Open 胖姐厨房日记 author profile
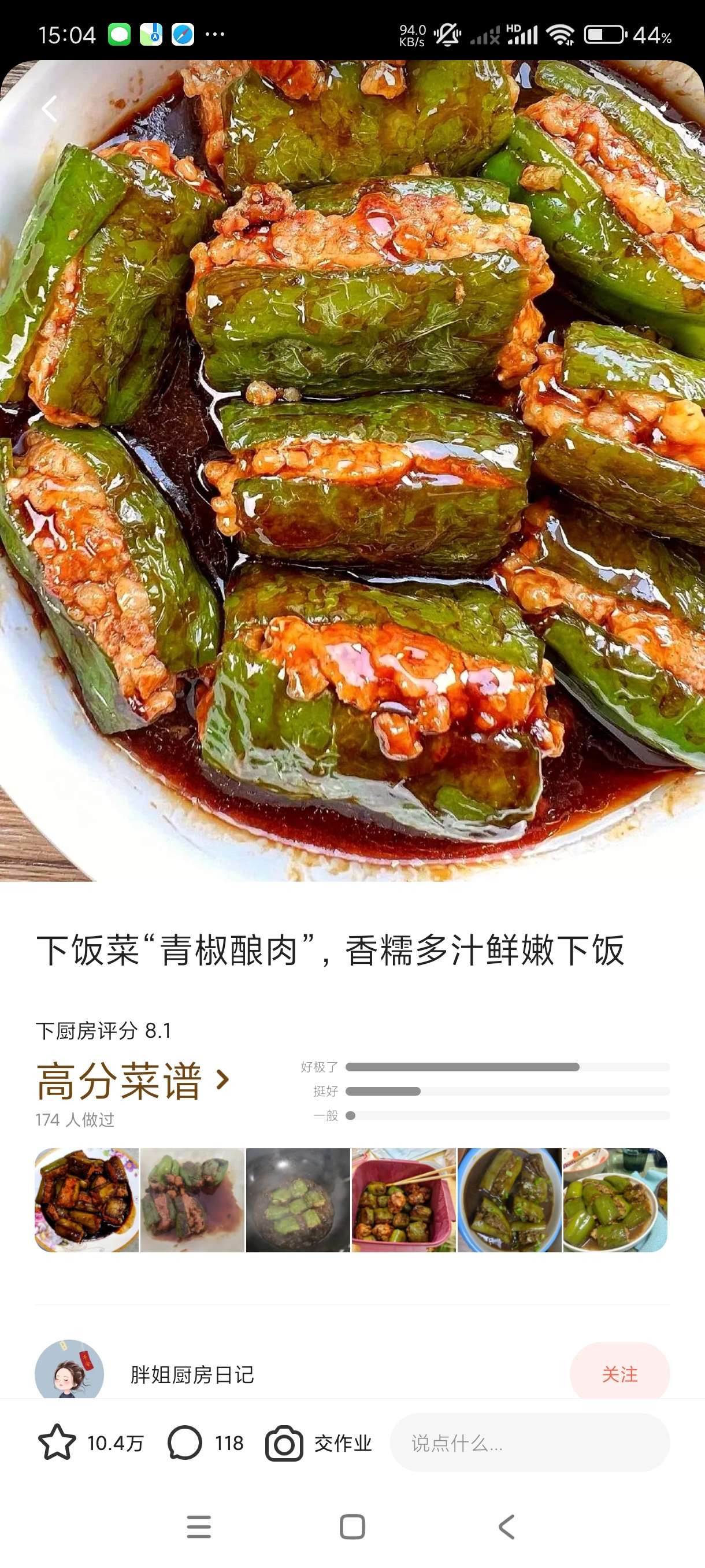The height and width of the screenshot is (1568, 705). point(192,1374)
